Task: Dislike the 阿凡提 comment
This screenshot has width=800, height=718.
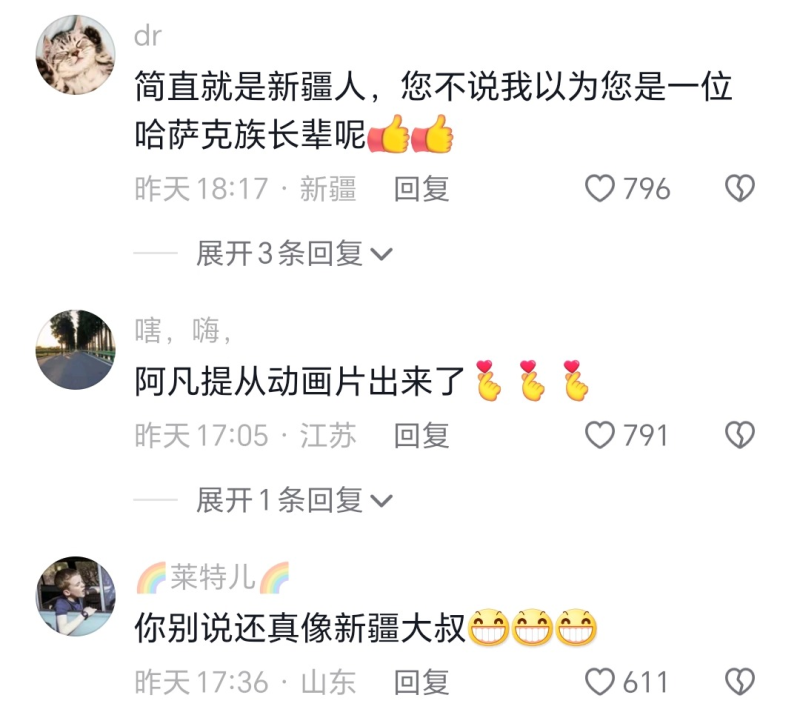Action: (x=739, y=435)
